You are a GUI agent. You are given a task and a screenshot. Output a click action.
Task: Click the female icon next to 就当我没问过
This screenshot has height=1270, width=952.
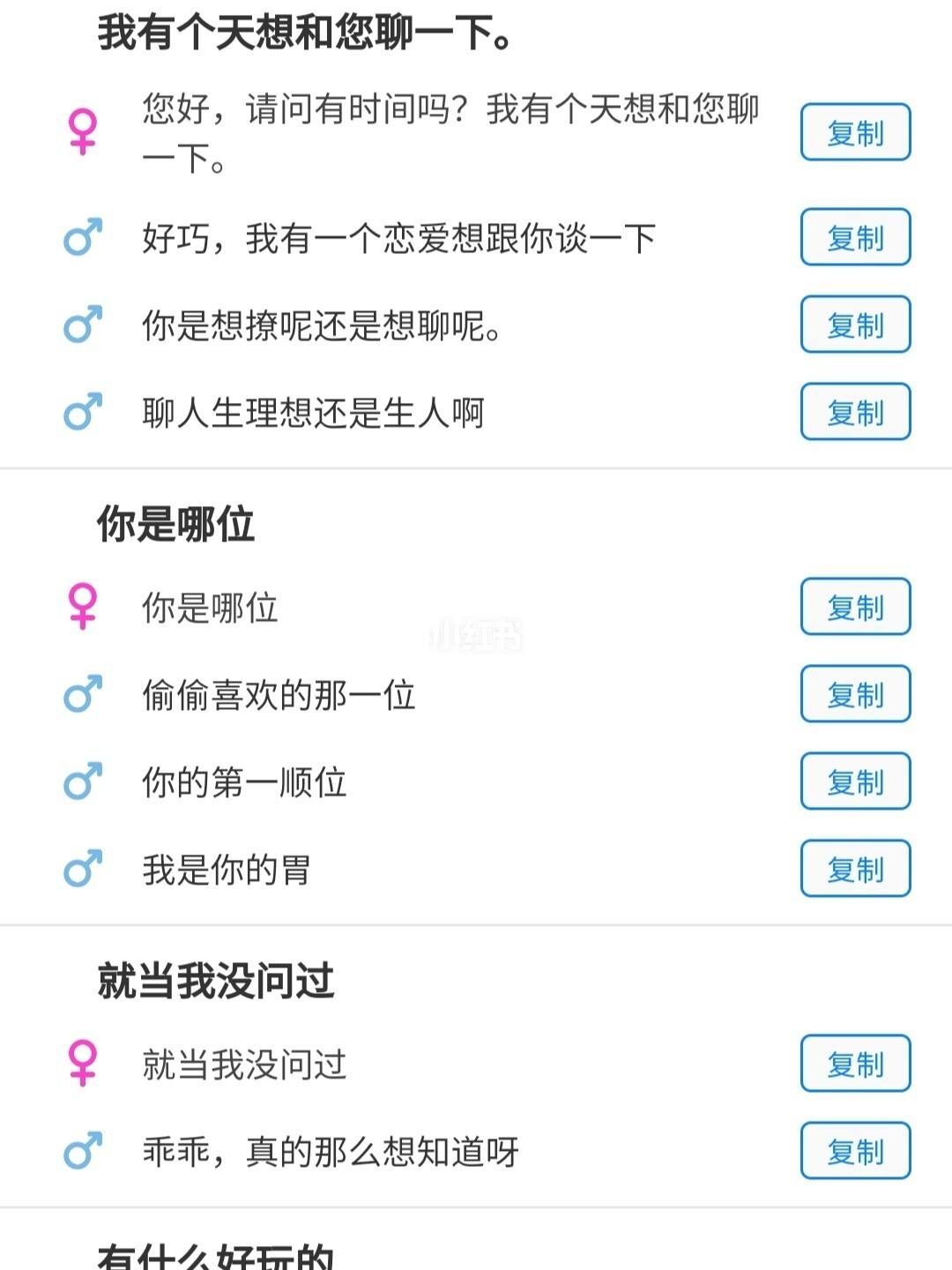pyautogui.click(x=83, y=1065)
